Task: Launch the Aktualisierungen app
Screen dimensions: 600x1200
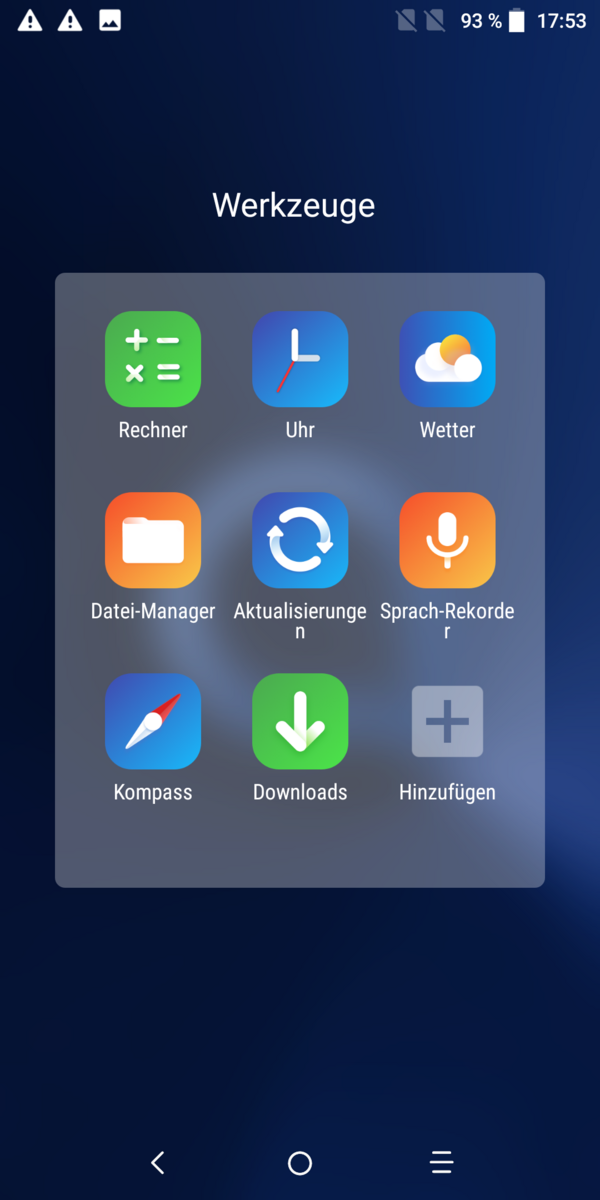Action: pyautogui.click(x=300, y=540)
